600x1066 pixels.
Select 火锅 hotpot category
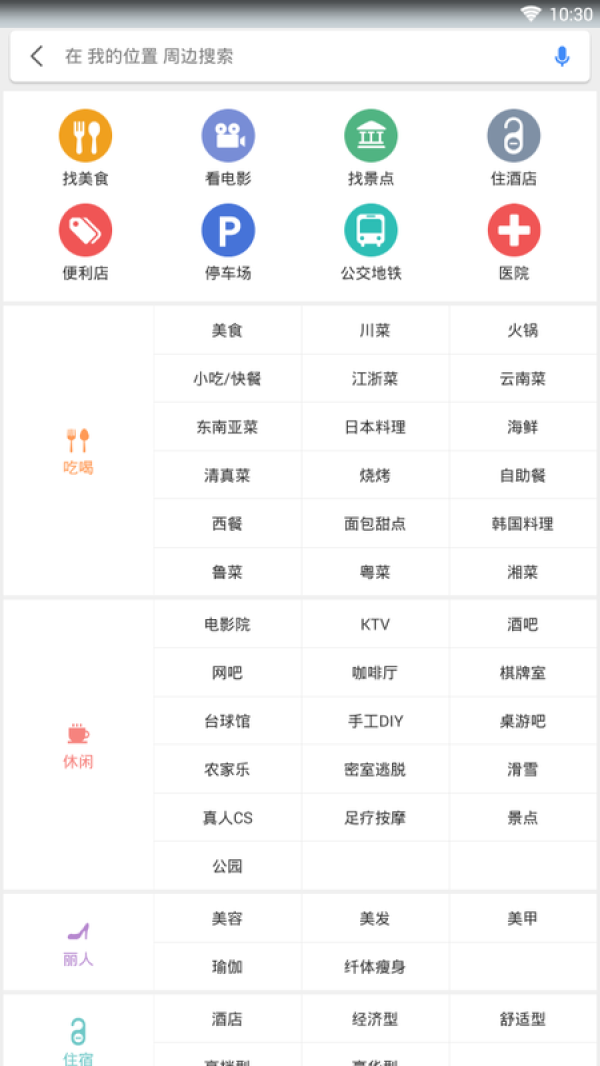pos(522,330)
